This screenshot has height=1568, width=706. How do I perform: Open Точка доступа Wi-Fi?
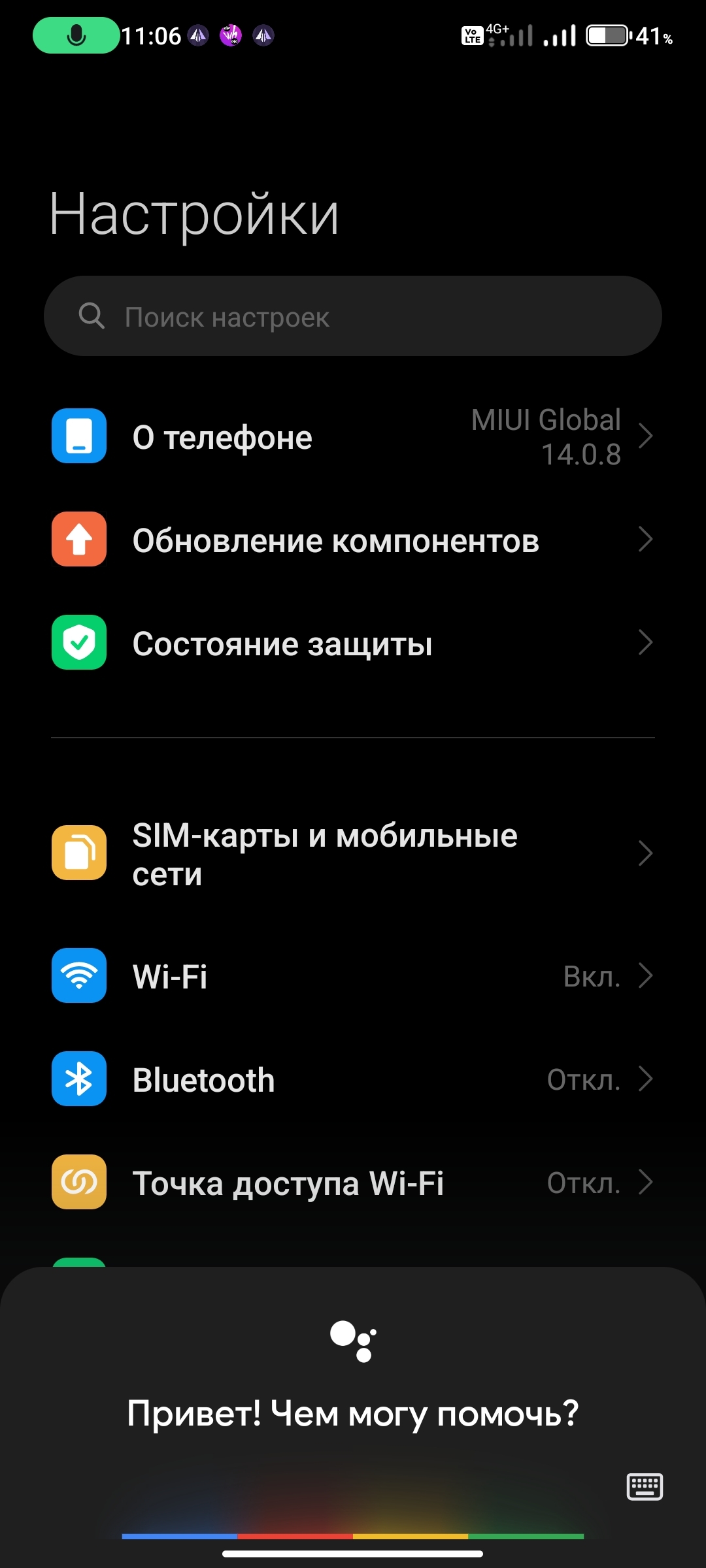353,1183
